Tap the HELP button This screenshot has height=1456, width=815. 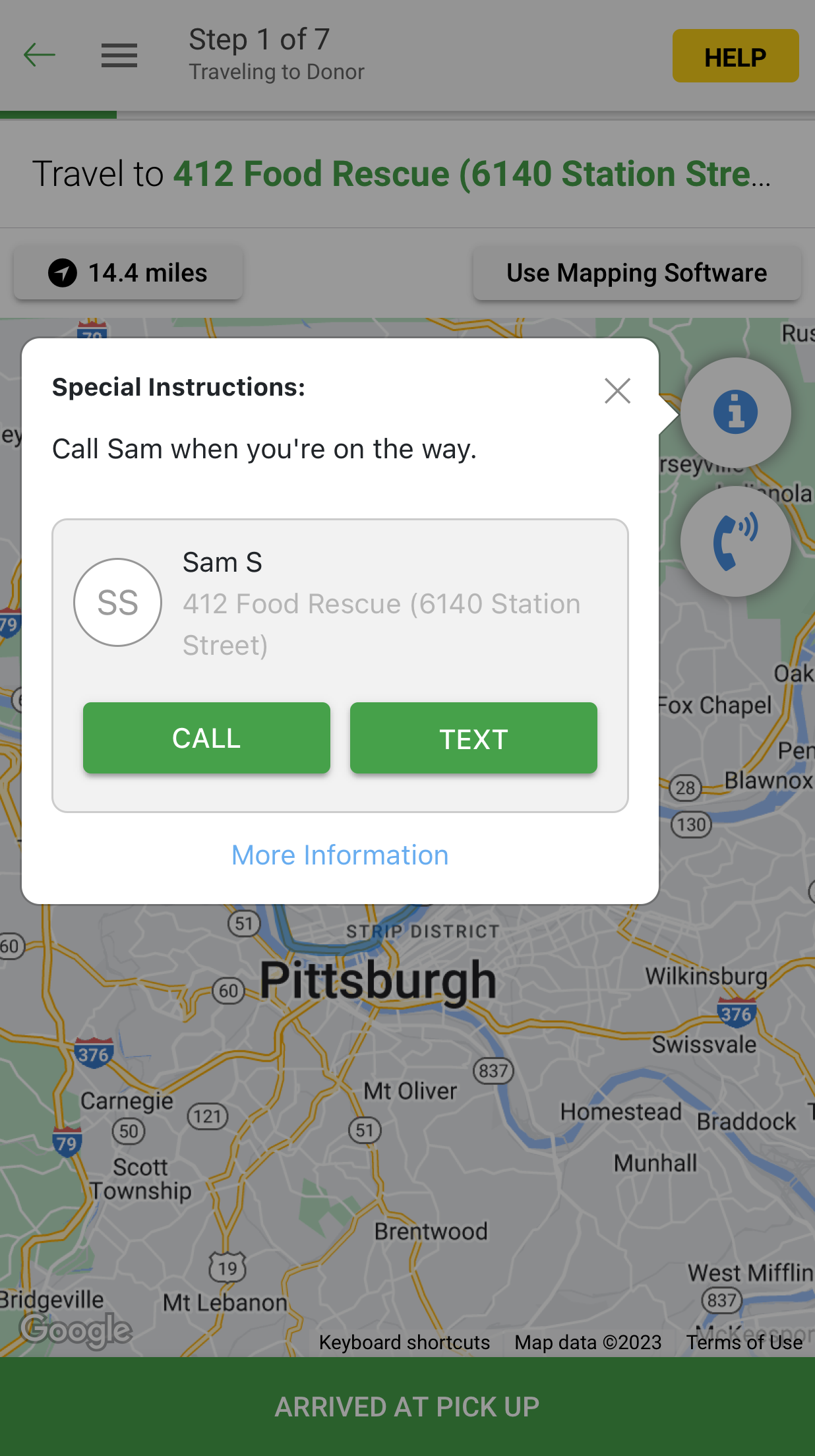tap(735, 57)
